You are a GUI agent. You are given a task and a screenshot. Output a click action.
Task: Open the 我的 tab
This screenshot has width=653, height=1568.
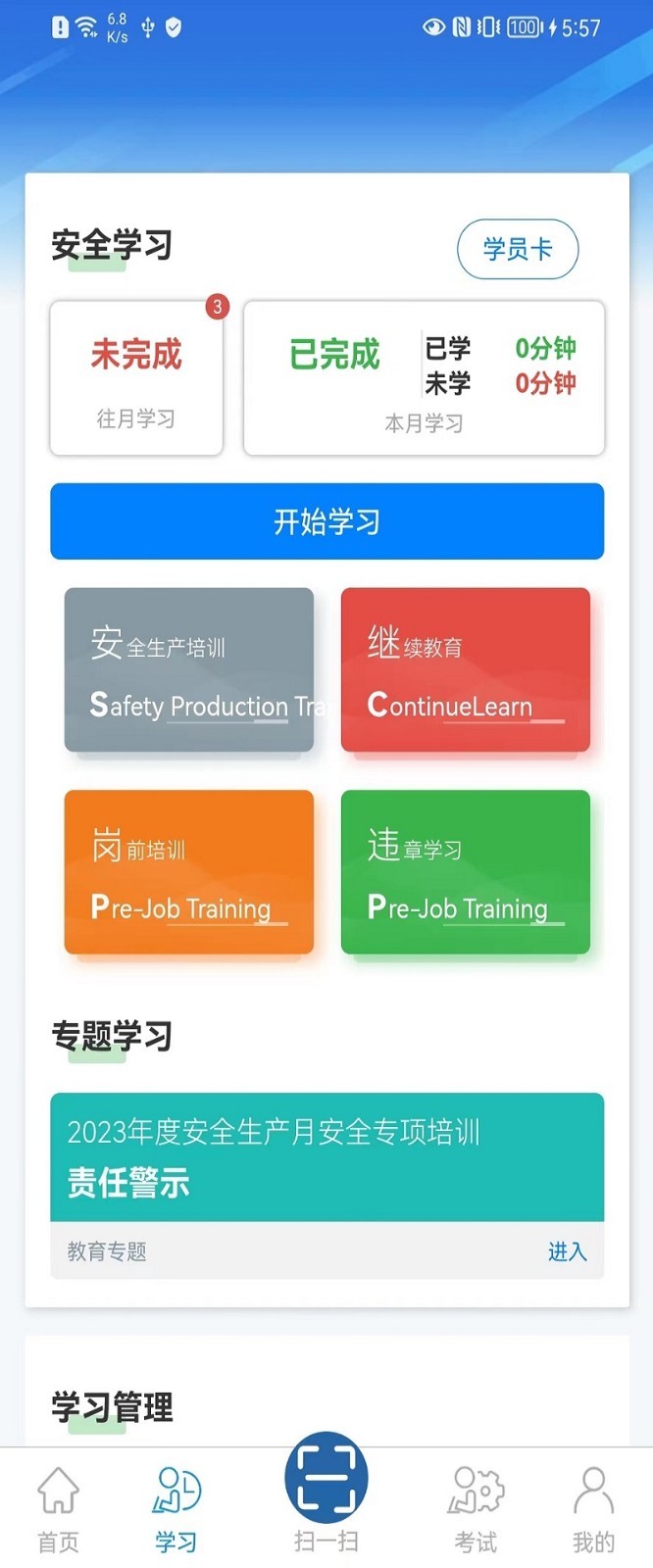593,1509
